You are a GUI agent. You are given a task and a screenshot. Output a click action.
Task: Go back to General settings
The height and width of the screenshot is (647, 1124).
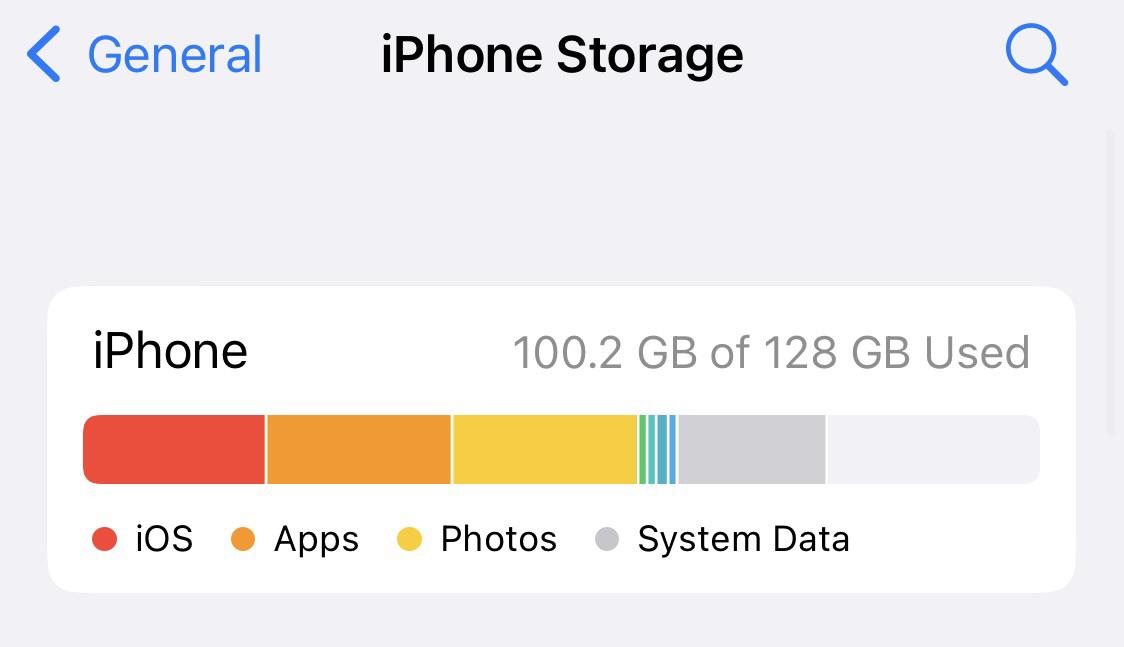coord(145,55)
